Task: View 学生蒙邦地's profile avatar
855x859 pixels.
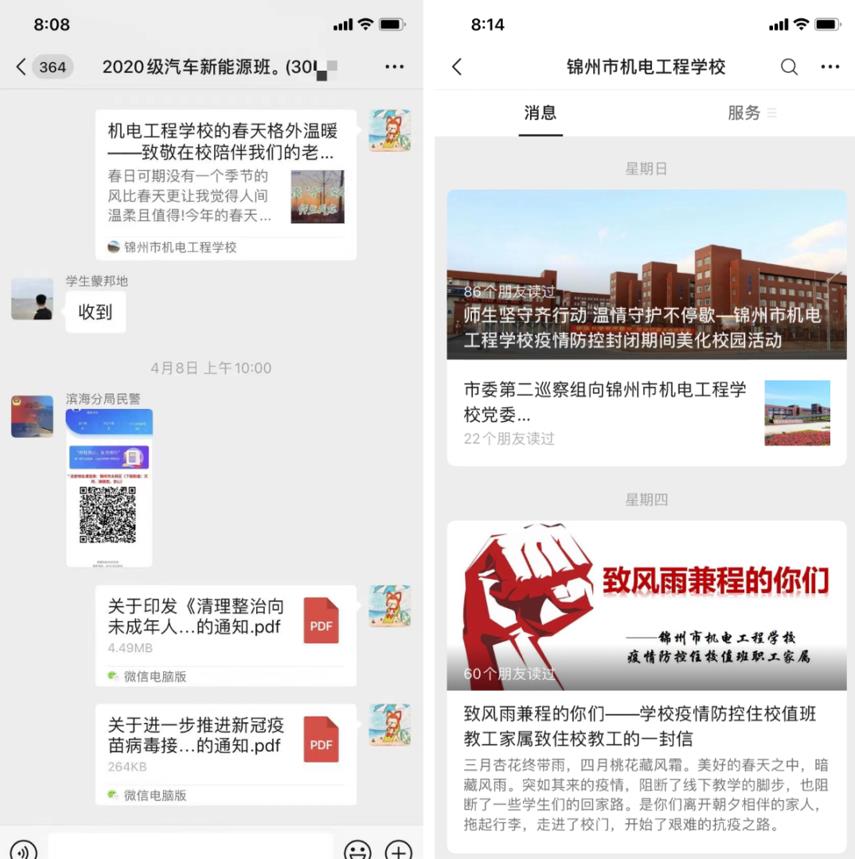Action: coord(32,299)
